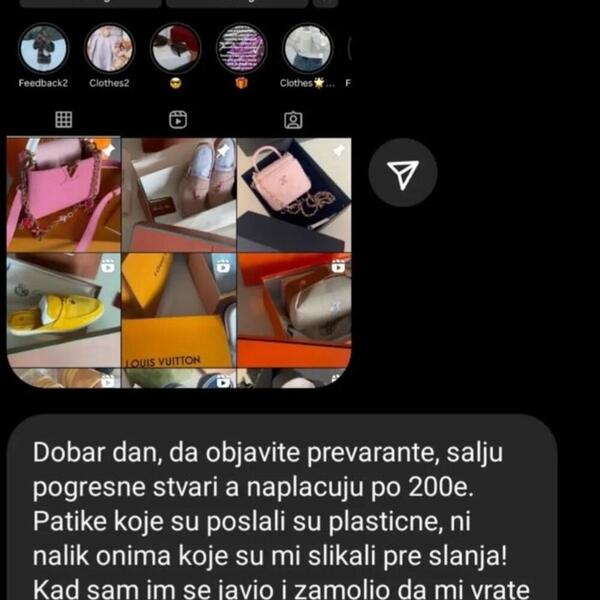Forward the image with the paper plane icon
The image size is (600, 600).
click(x=402, y=174)
